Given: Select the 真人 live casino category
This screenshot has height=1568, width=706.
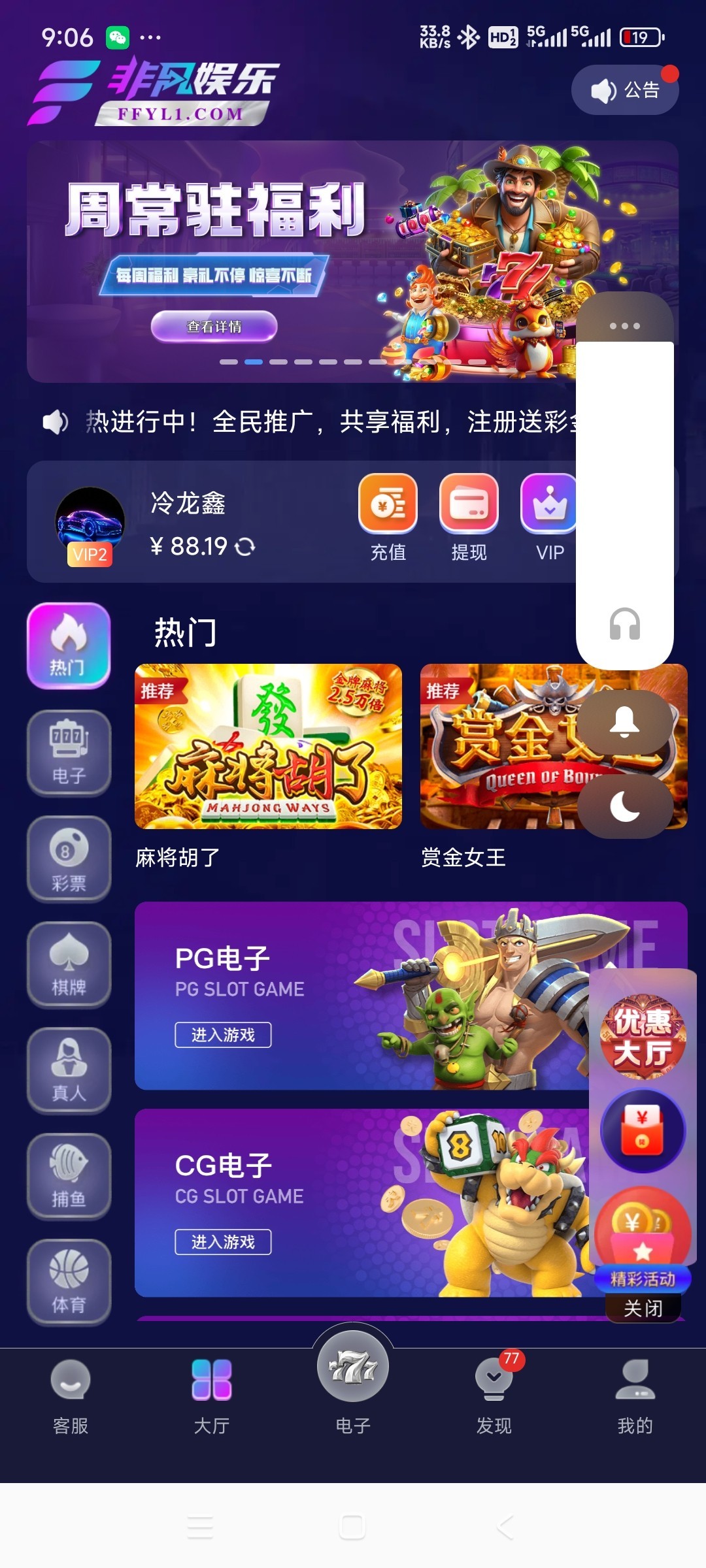Looking at the screenshot, I should click(x=69, y=1070).
